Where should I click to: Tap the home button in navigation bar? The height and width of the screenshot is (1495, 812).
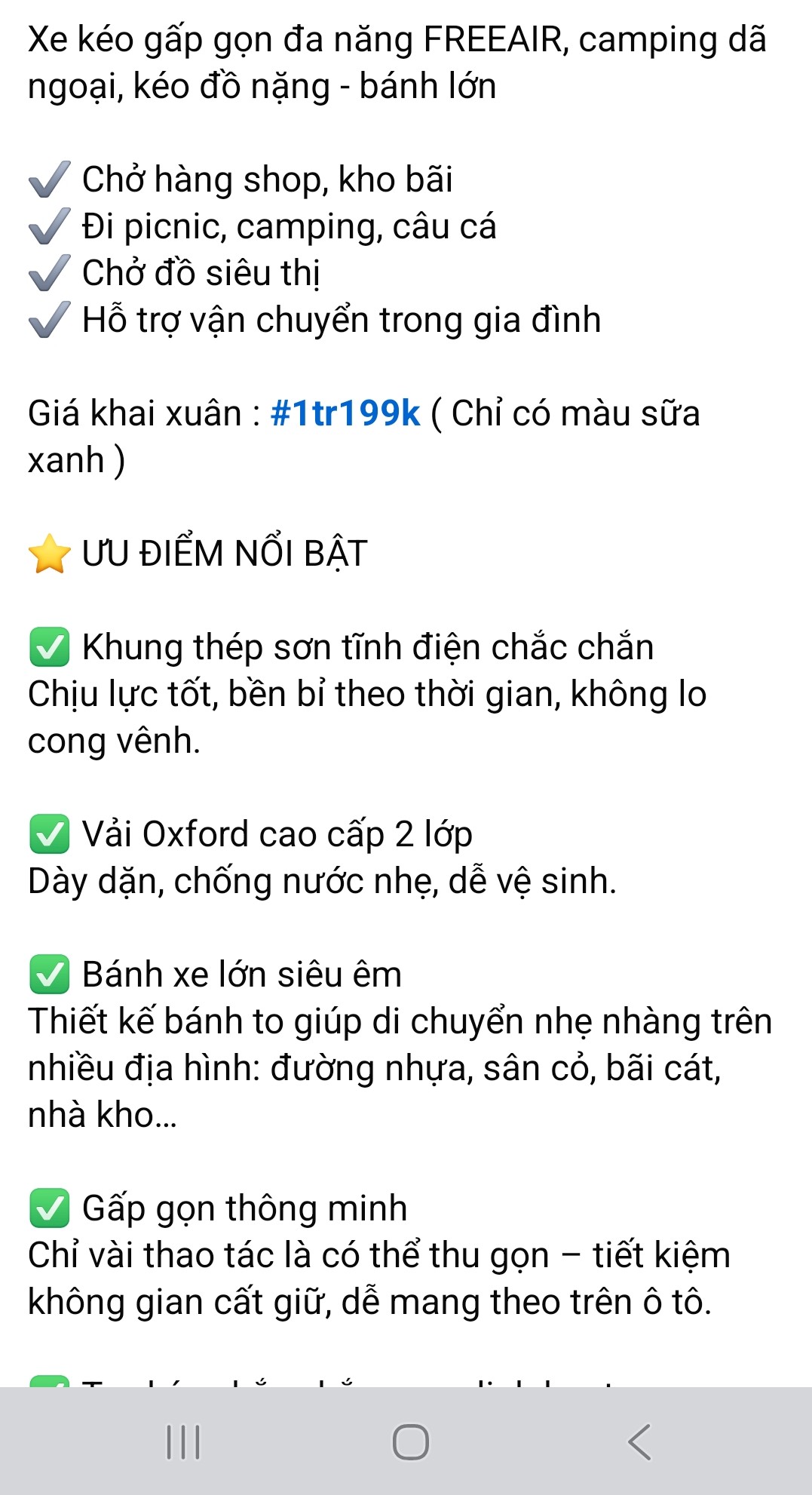click(411, 1442)
